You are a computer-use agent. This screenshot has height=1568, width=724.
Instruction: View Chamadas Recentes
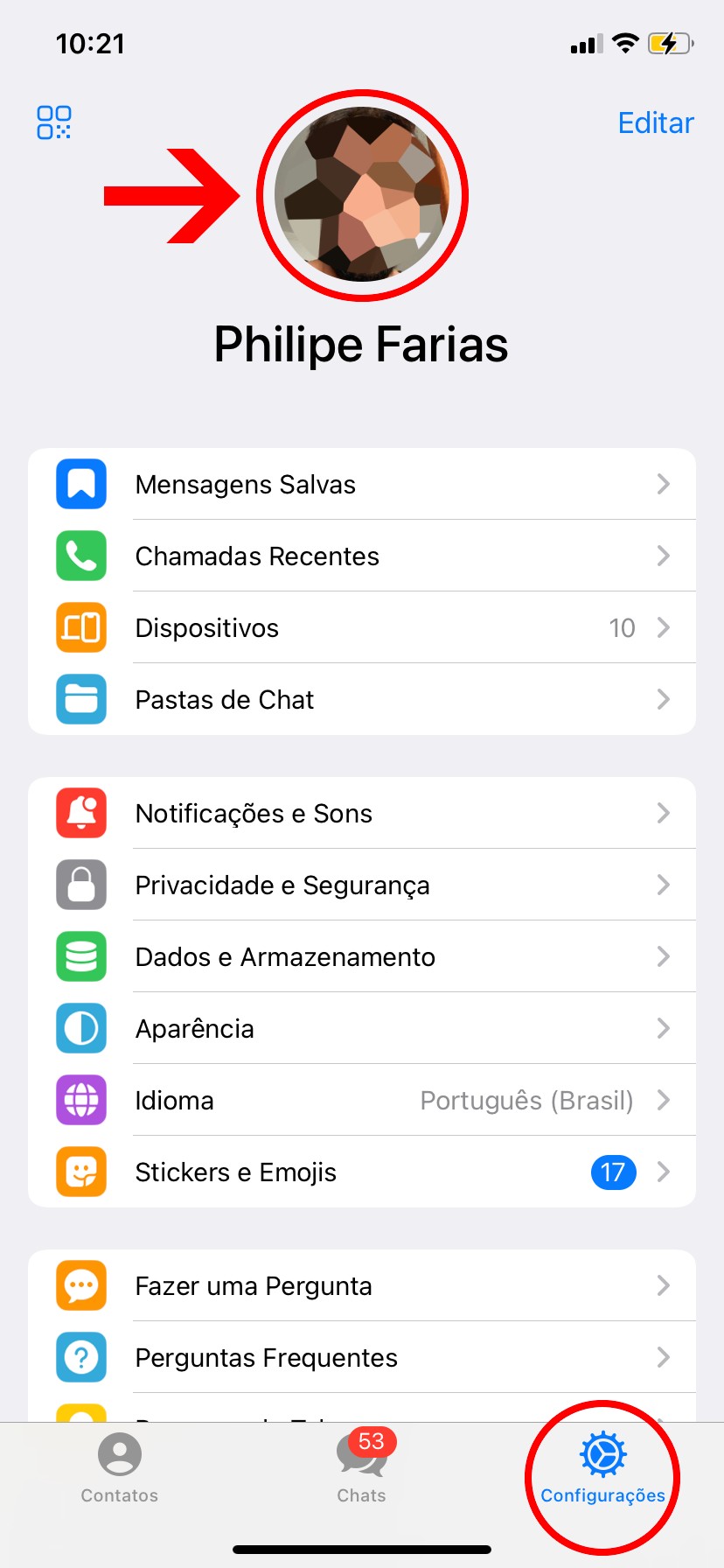coord(362,556)
